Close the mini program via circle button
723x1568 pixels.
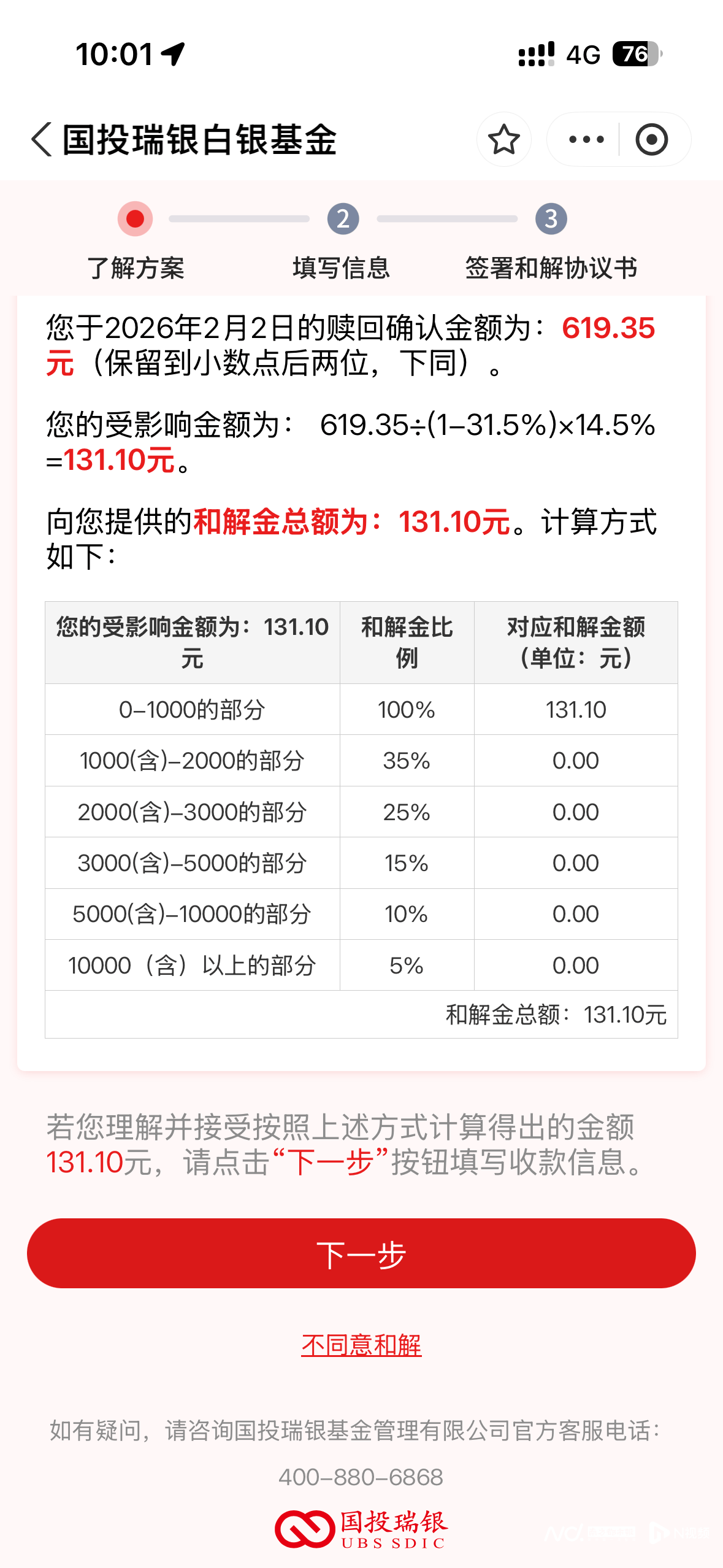651,139
